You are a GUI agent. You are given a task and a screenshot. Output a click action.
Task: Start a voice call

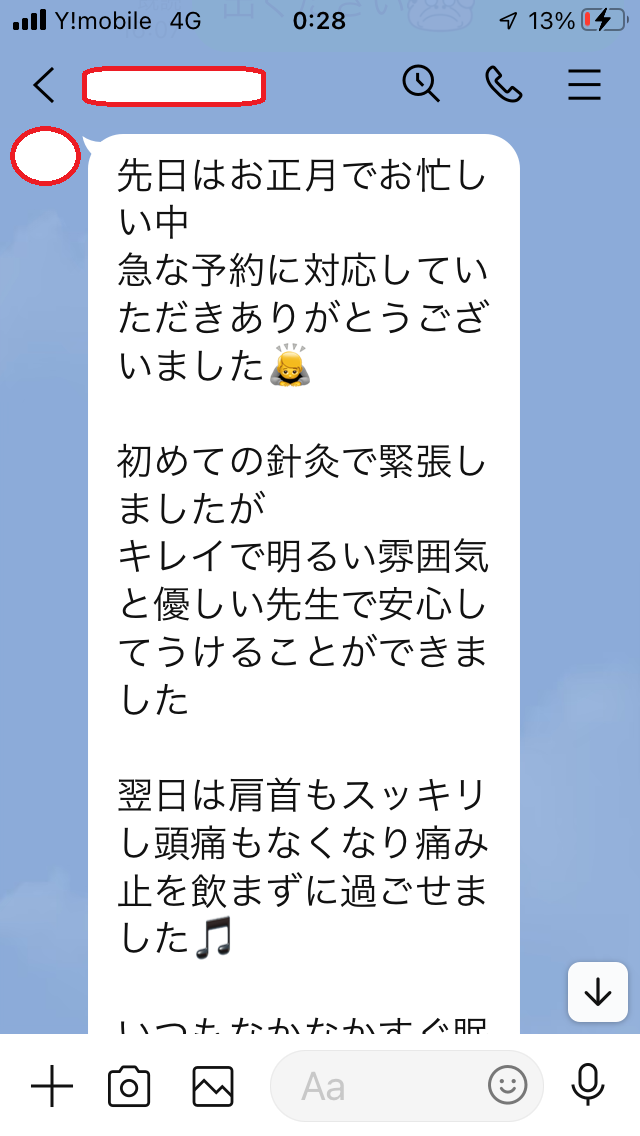pyautogui.click(x=503, y=86)
